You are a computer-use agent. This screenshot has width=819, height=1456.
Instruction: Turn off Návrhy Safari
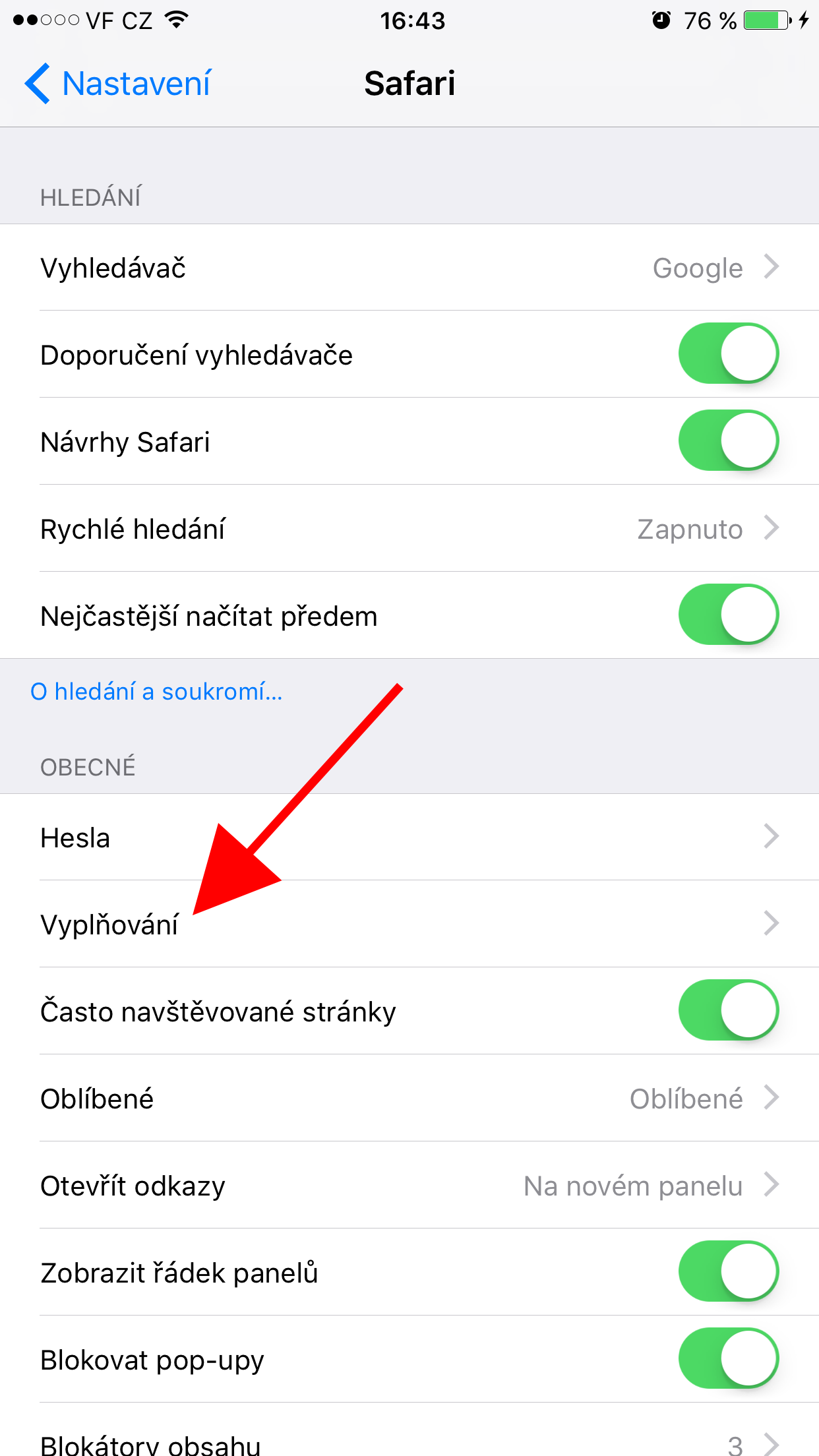pos(728,440)
